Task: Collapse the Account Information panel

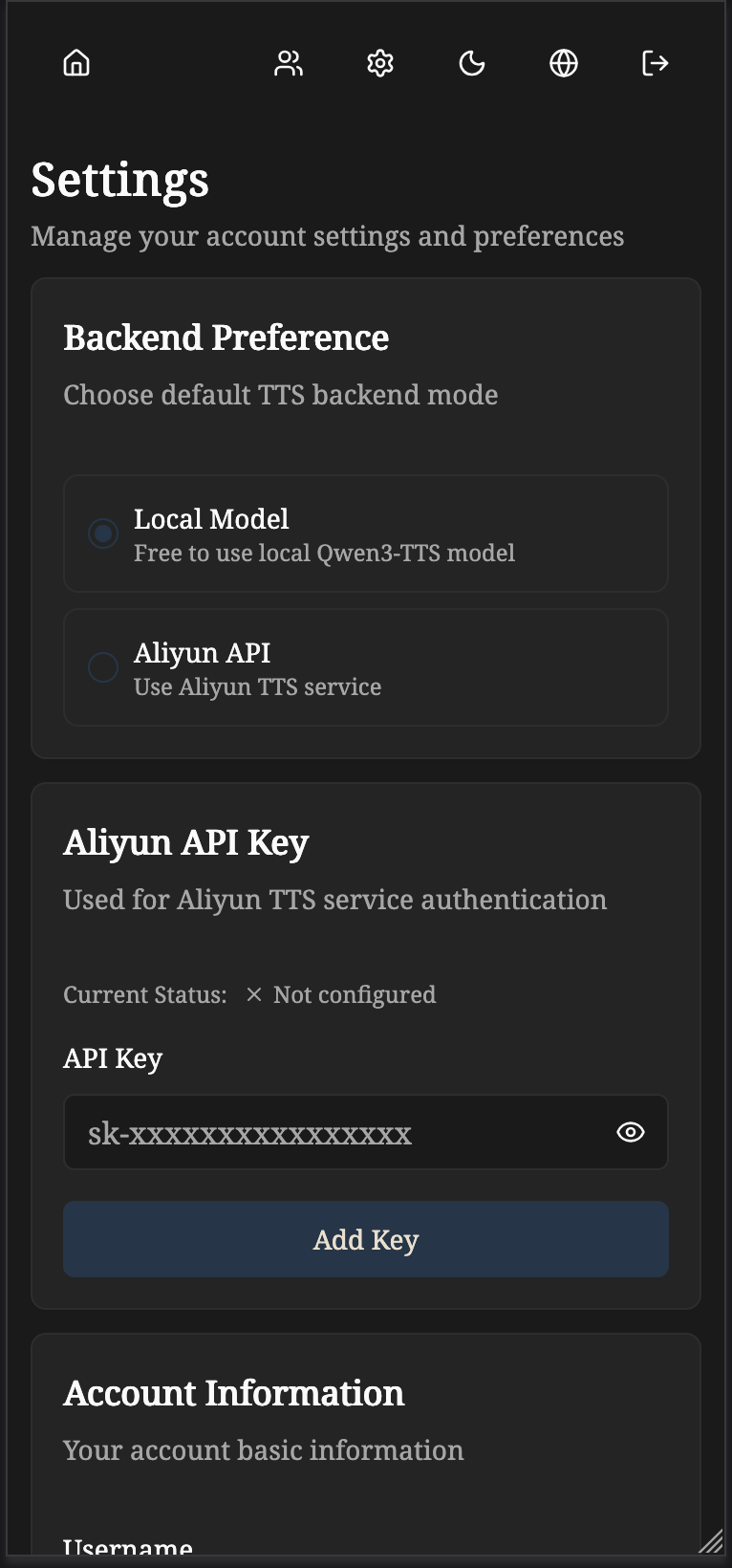Action: tap(233, 1393)
